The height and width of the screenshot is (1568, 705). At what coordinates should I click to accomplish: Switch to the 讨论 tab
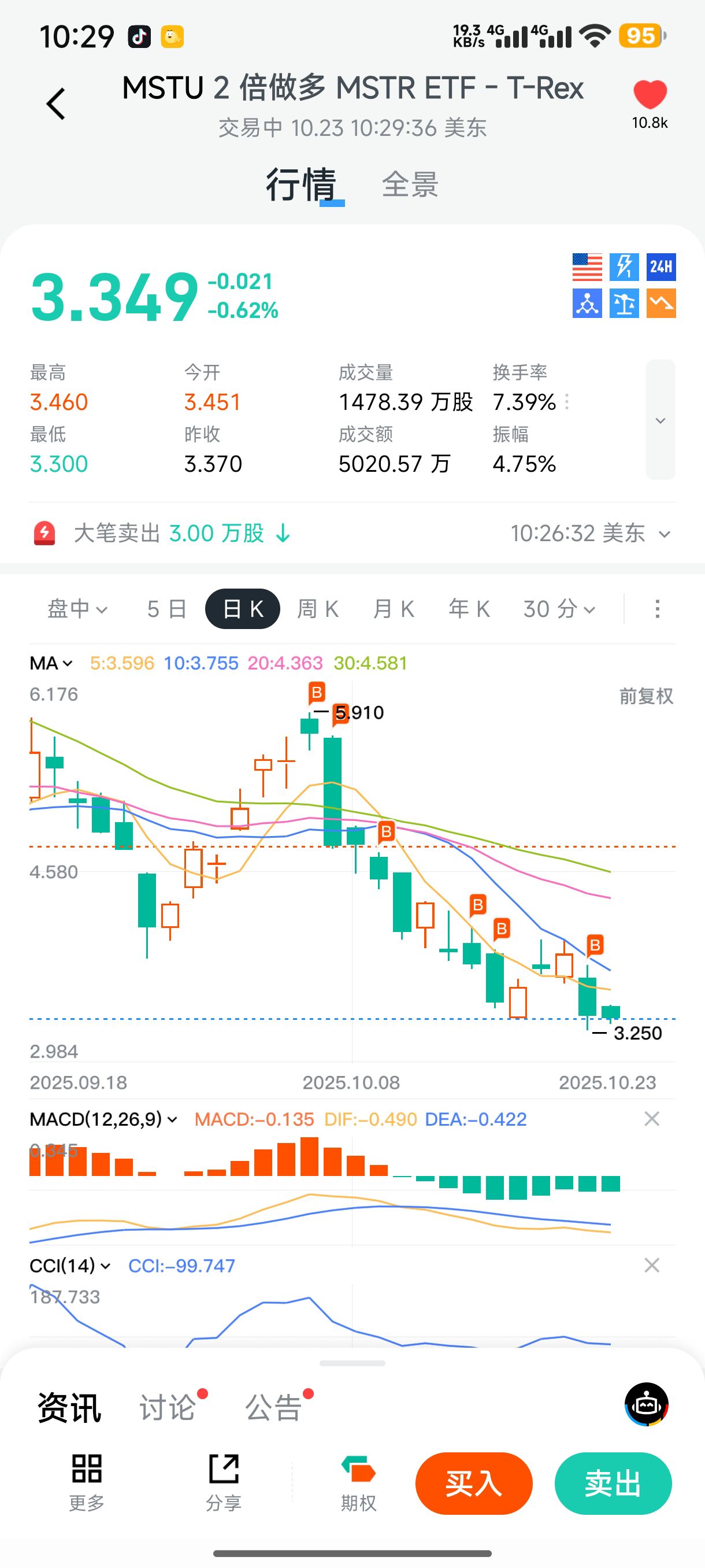click(x=168, y=1407)
